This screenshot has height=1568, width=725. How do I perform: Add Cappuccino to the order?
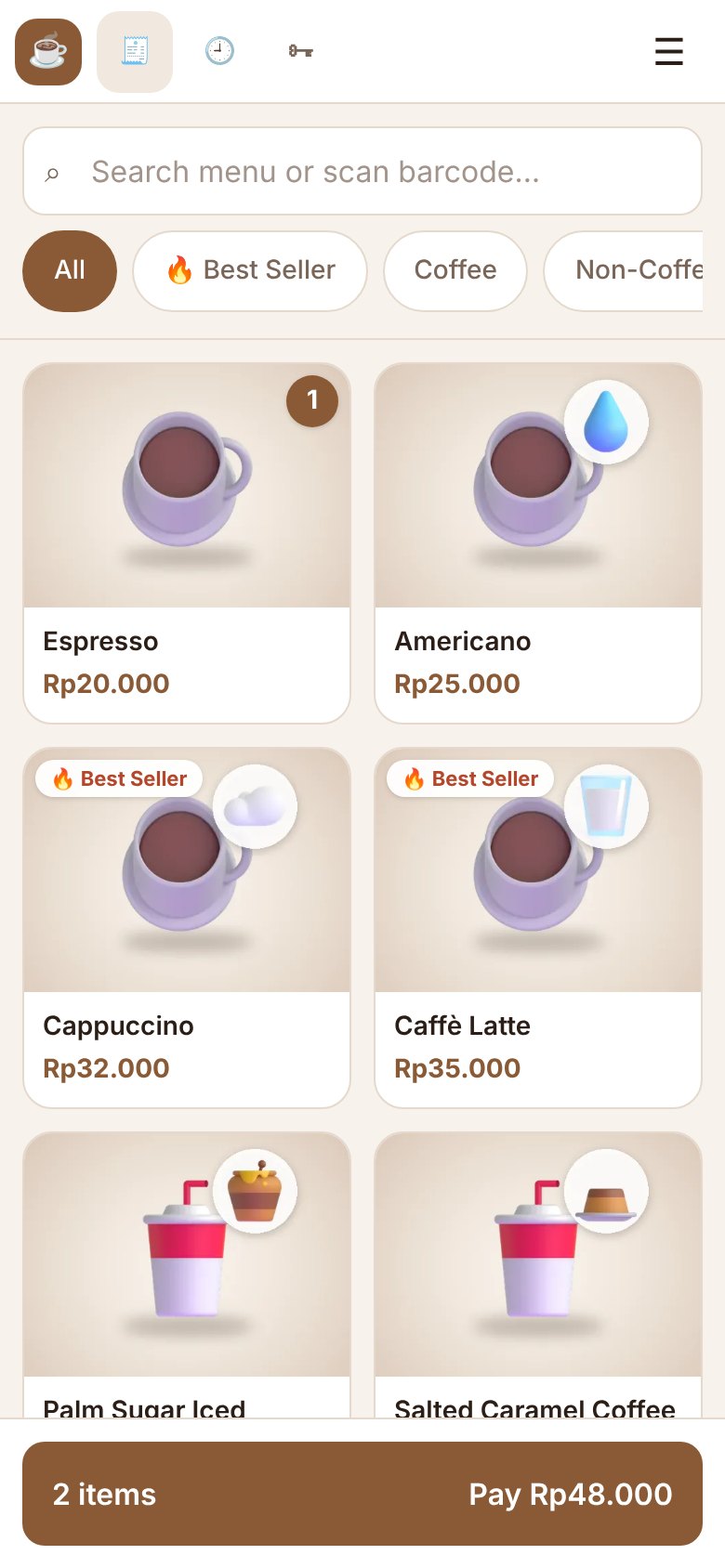187,928
